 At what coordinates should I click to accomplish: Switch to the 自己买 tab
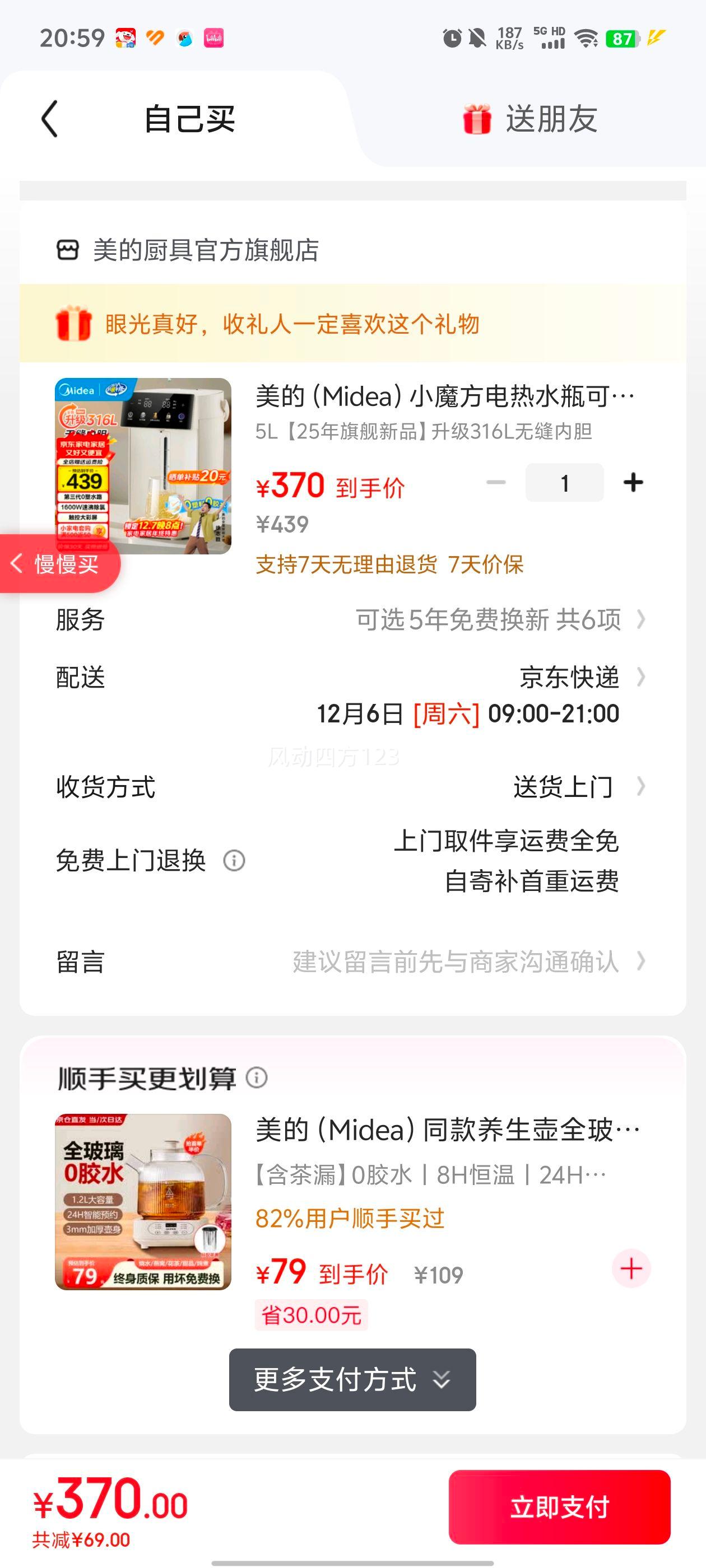[x=189, y=119]
